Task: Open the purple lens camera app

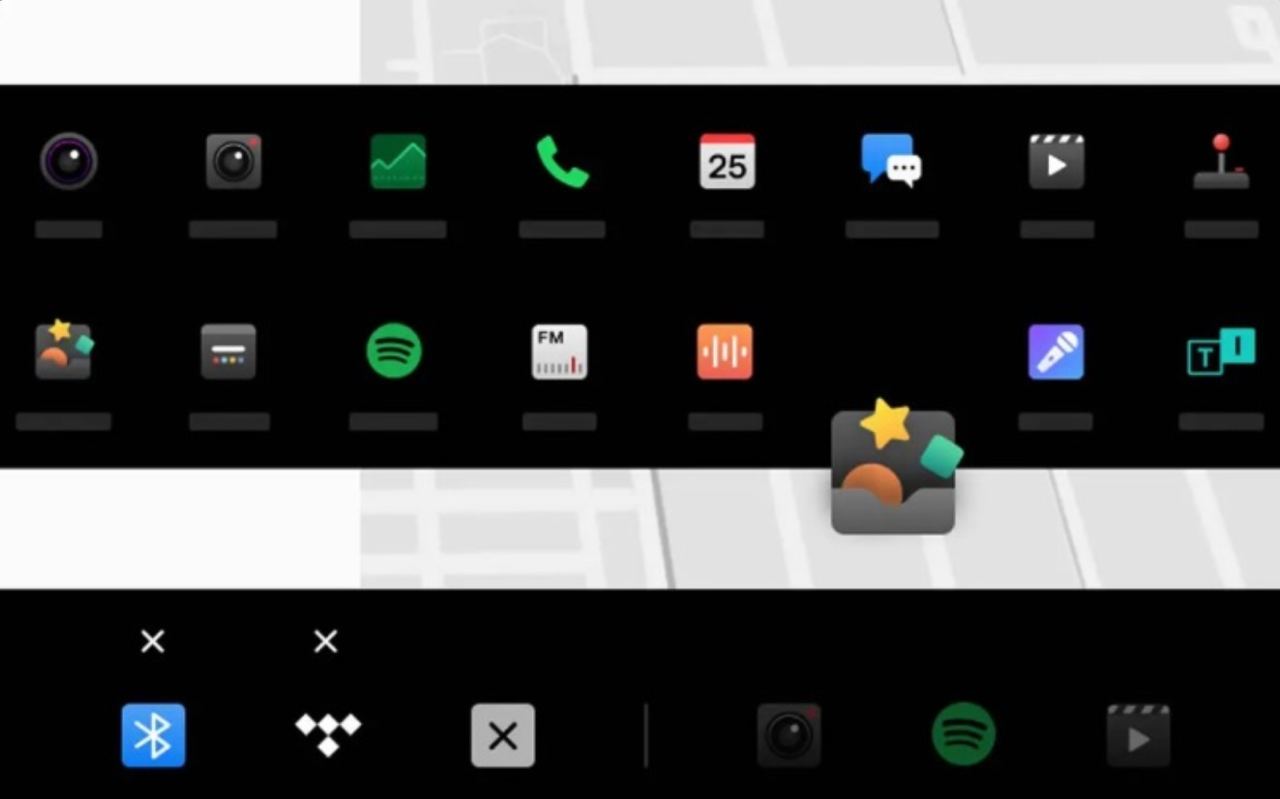Action: 69,162
